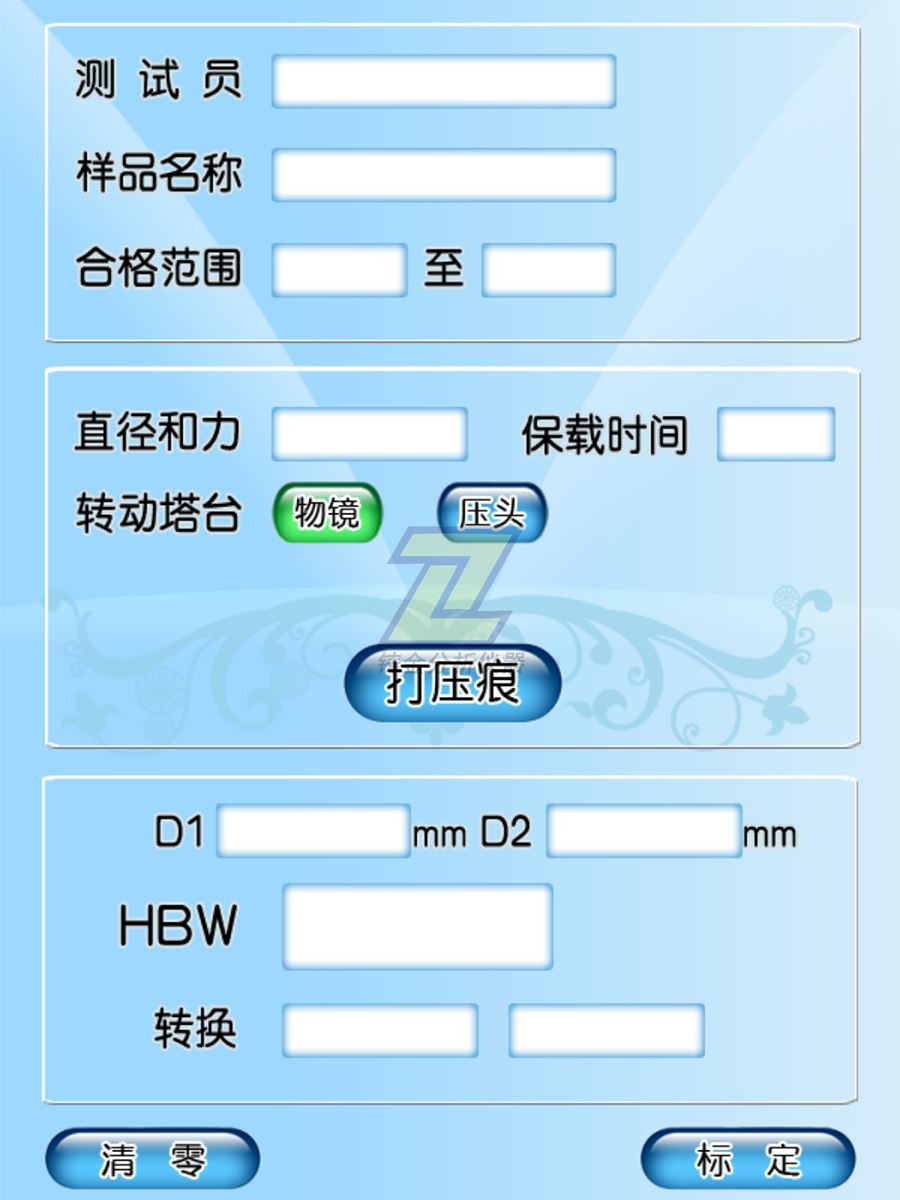Screen dimensions: 900x1200
Task: Focus the 样品名称 text field
Action: point(443,175)
